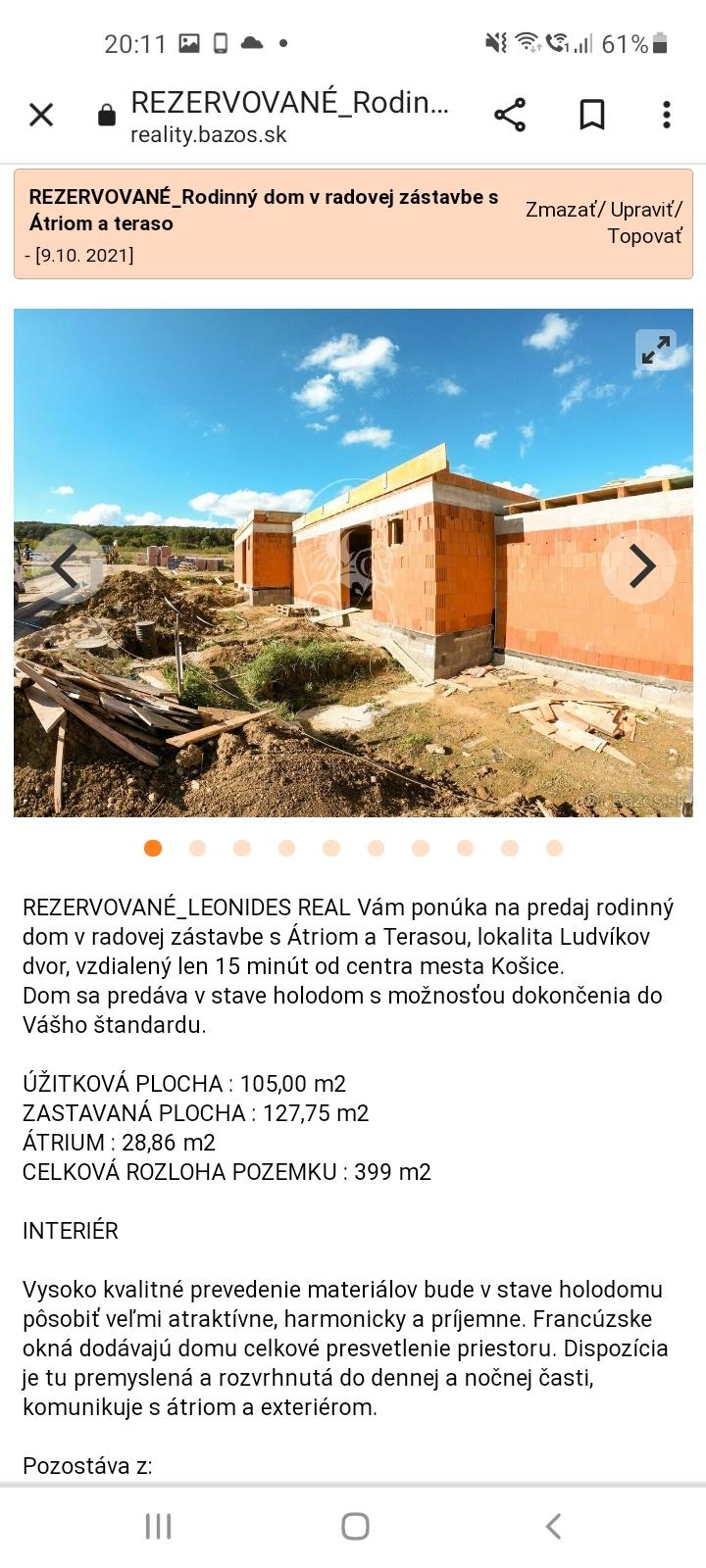
Task: Show the next photo in the gallery
Action: point(639,565)
